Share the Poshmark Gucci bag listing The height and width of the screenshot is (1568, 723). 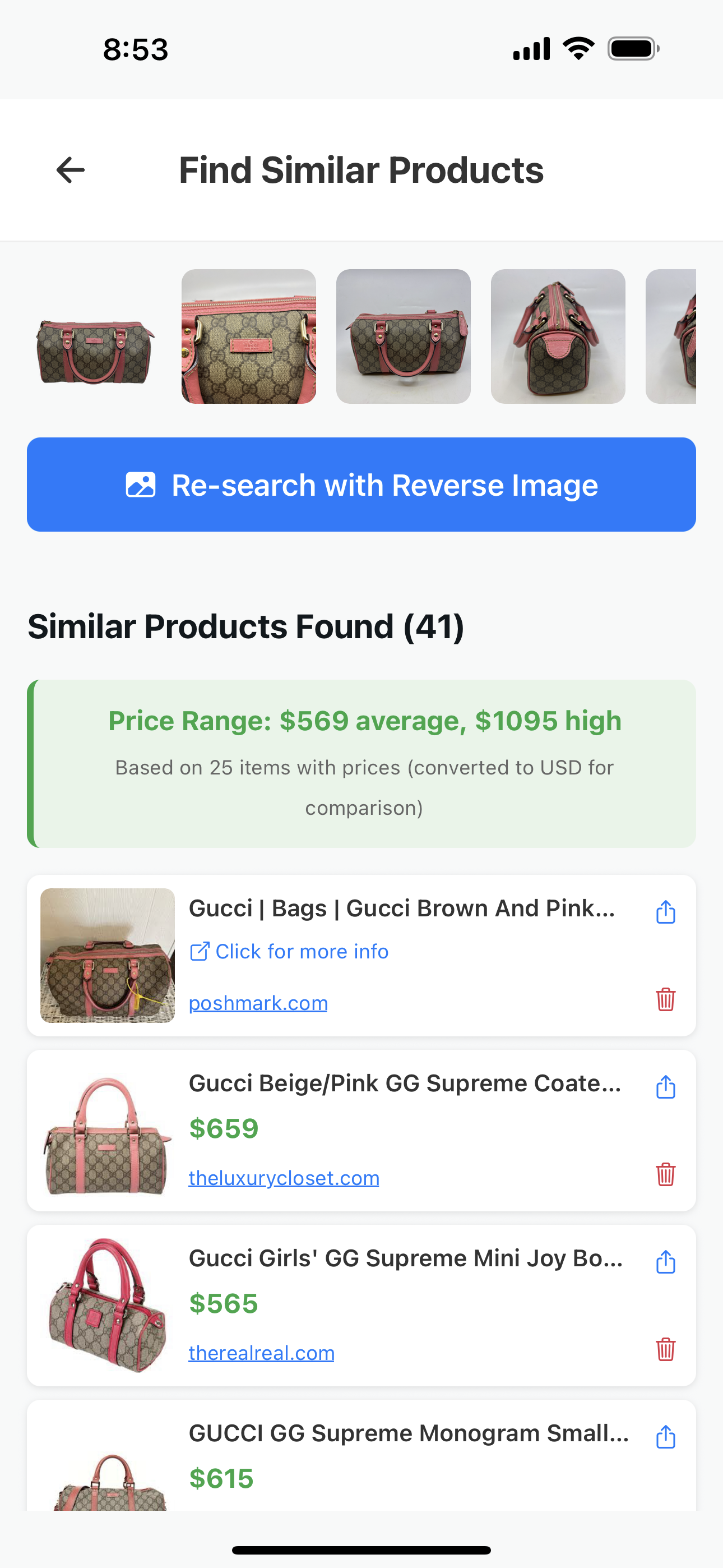coord(666,912)
